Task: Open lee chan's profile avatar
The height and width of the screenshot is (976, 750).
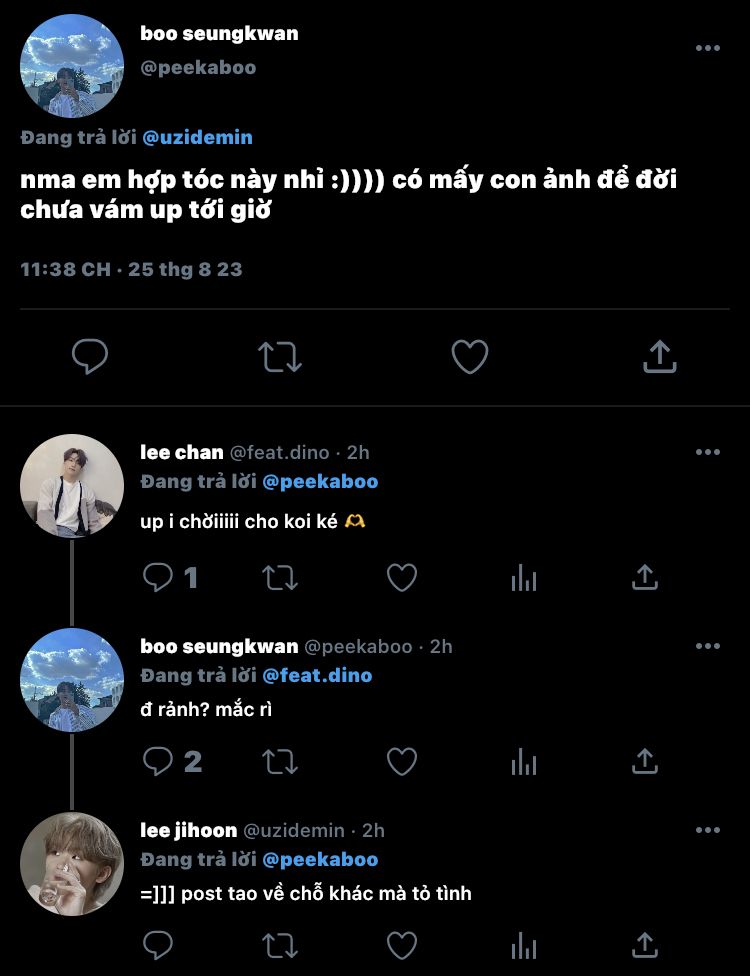Action: (x=72, y=486)
